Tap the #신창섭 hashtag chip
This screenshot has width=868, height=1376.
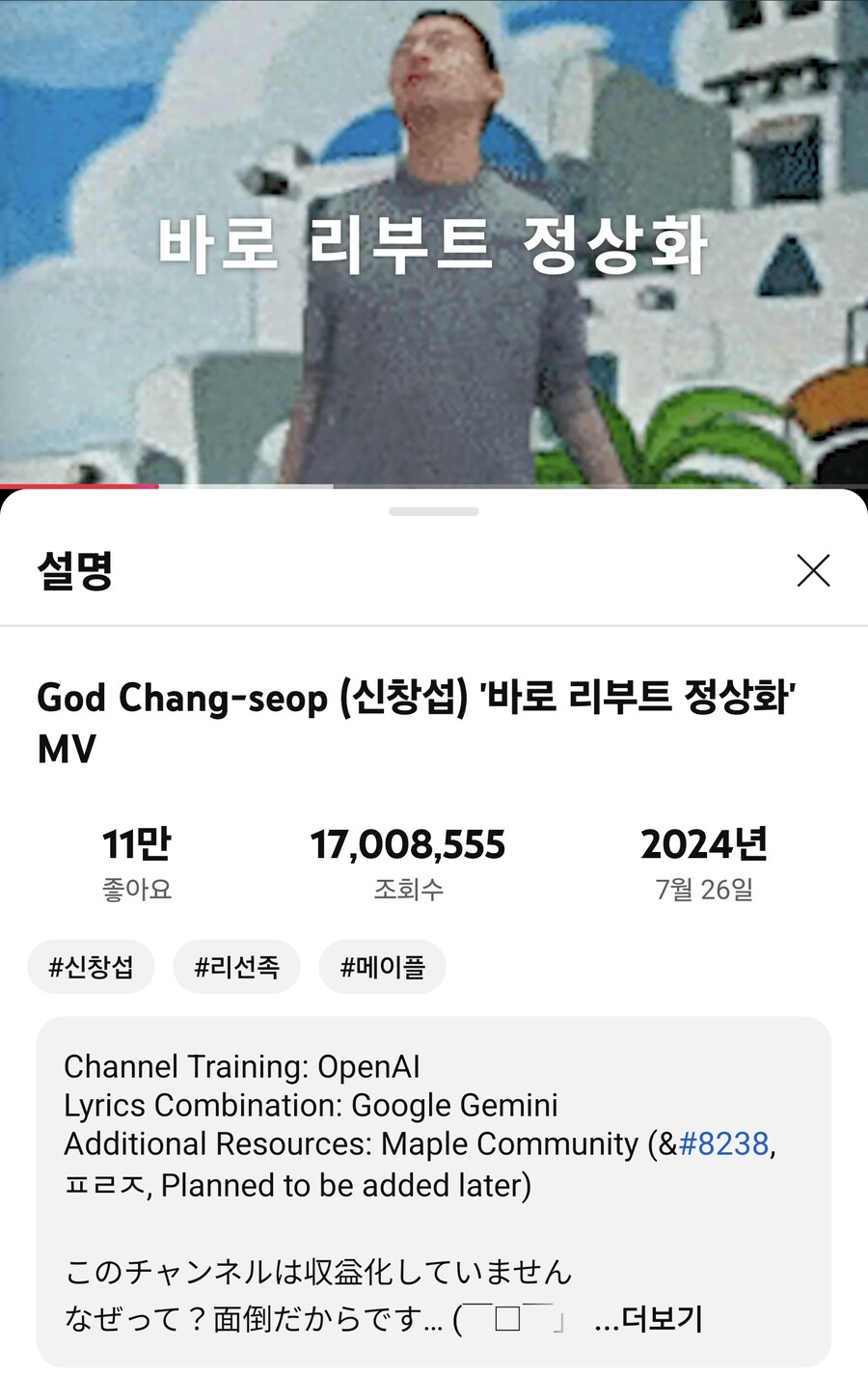[91, 967]
